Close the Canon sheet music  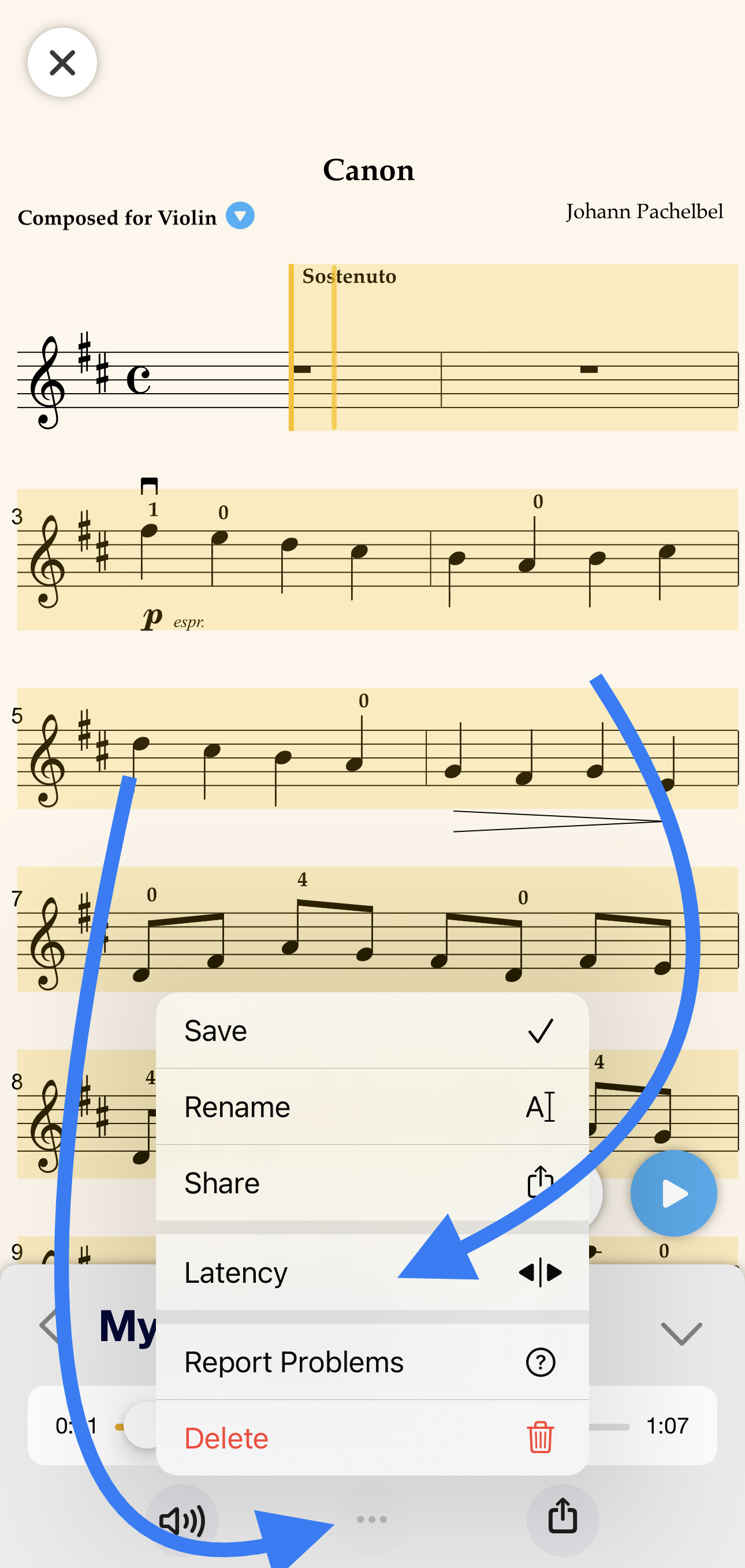pyautogui.click(x=62, y=62)
